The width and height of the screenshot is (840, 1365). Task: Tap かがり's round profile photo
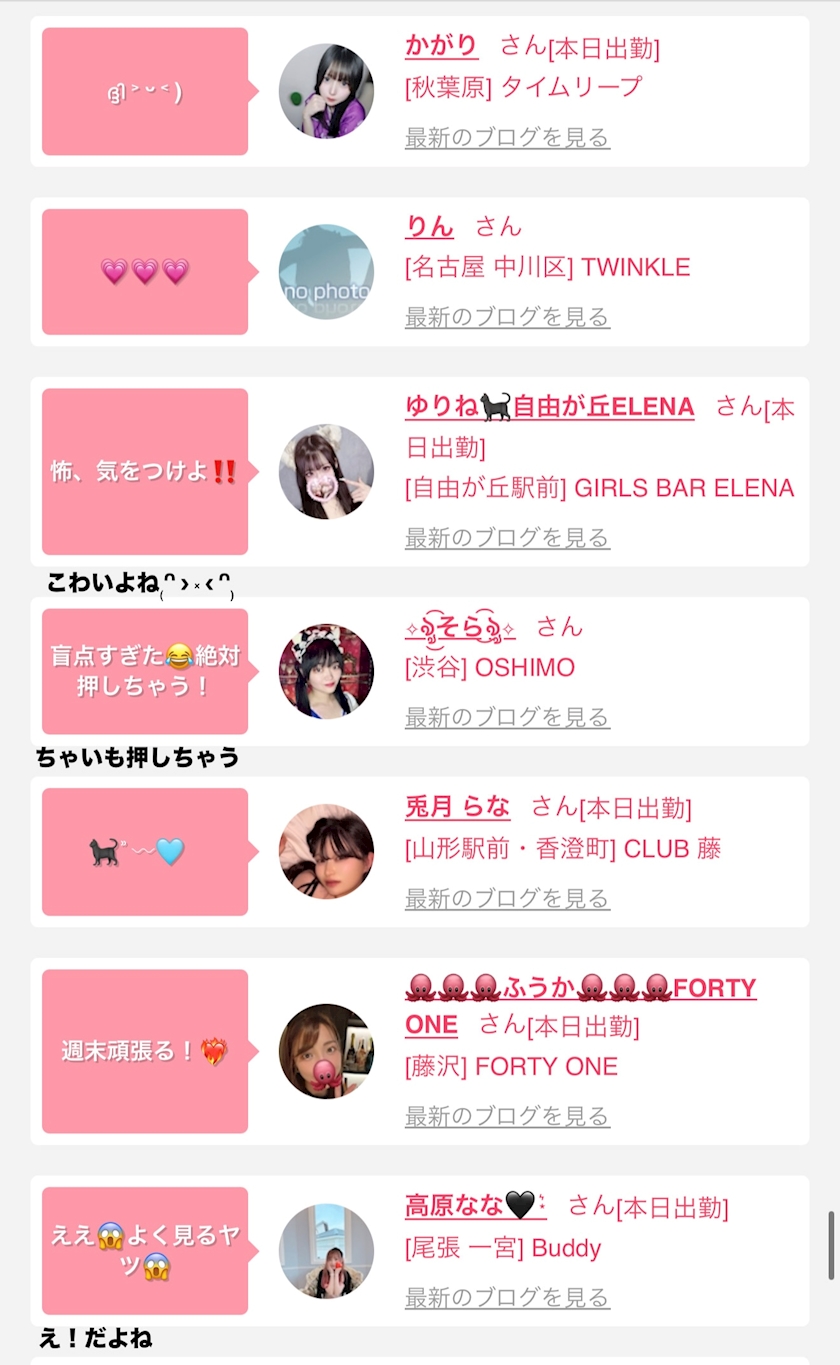coord(326,91)
